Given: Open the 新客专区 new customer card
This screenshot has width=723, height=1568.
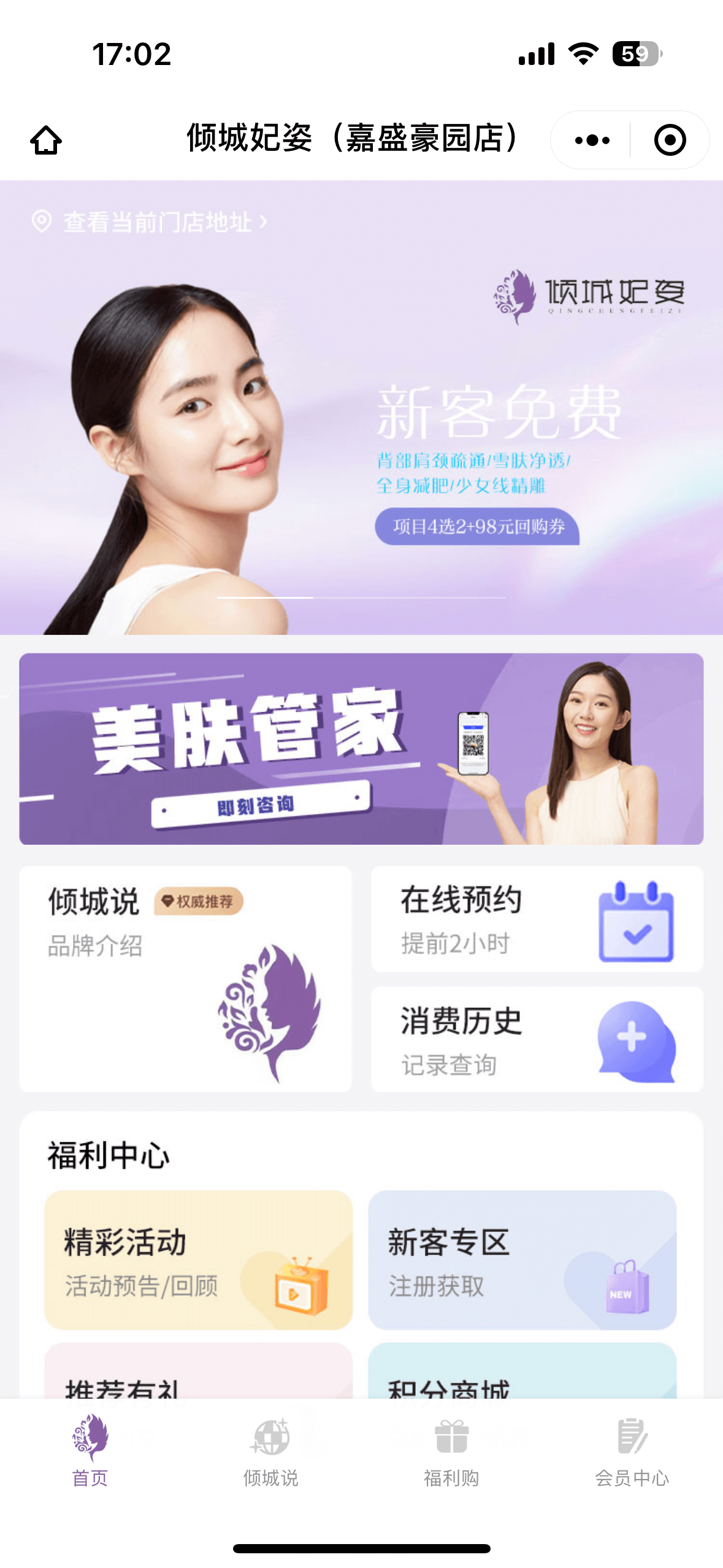Looking at the screenshot, I should coord(522,1259).
